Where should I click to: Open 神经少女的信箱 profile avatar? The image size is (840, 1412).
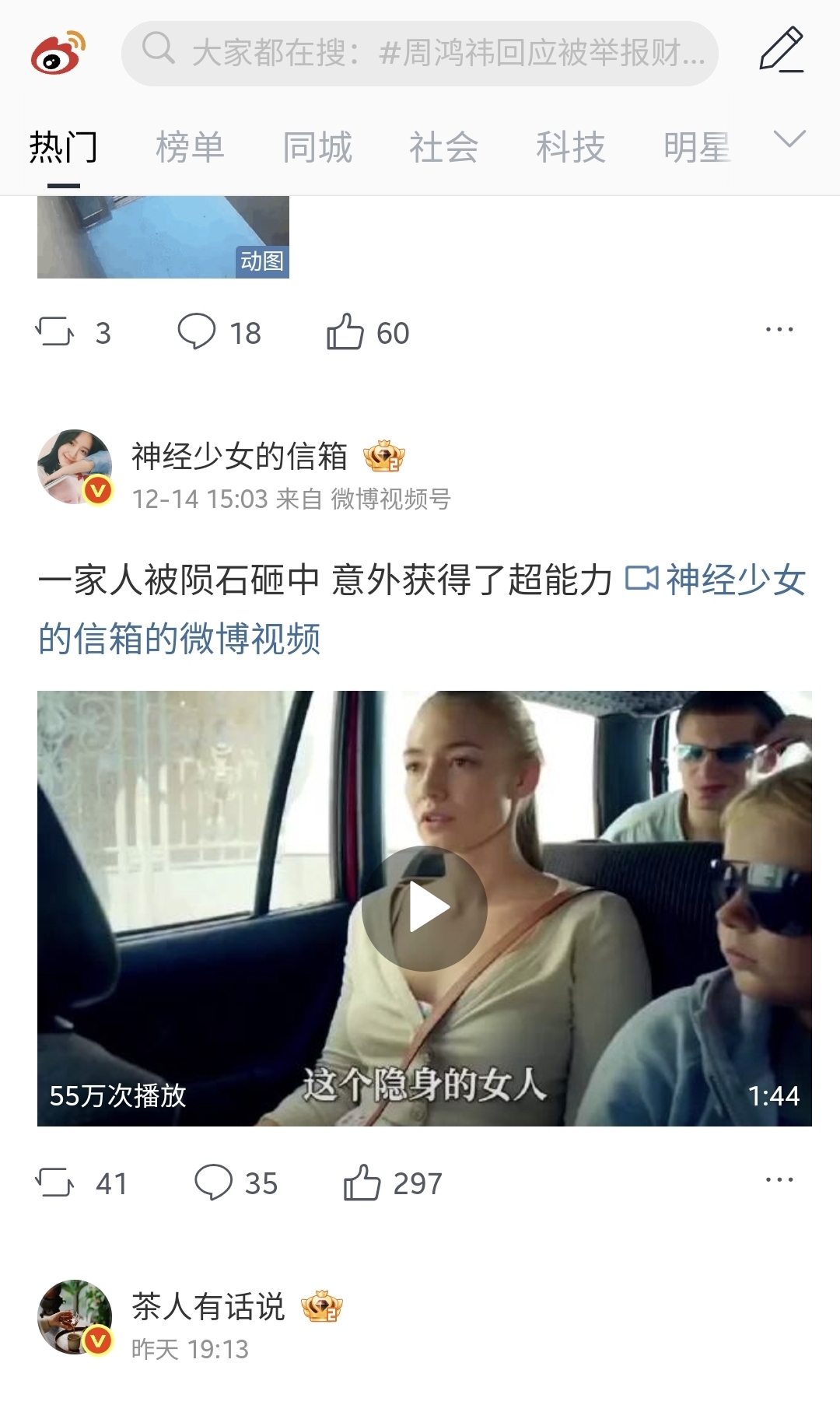click(x=75, y=467)
